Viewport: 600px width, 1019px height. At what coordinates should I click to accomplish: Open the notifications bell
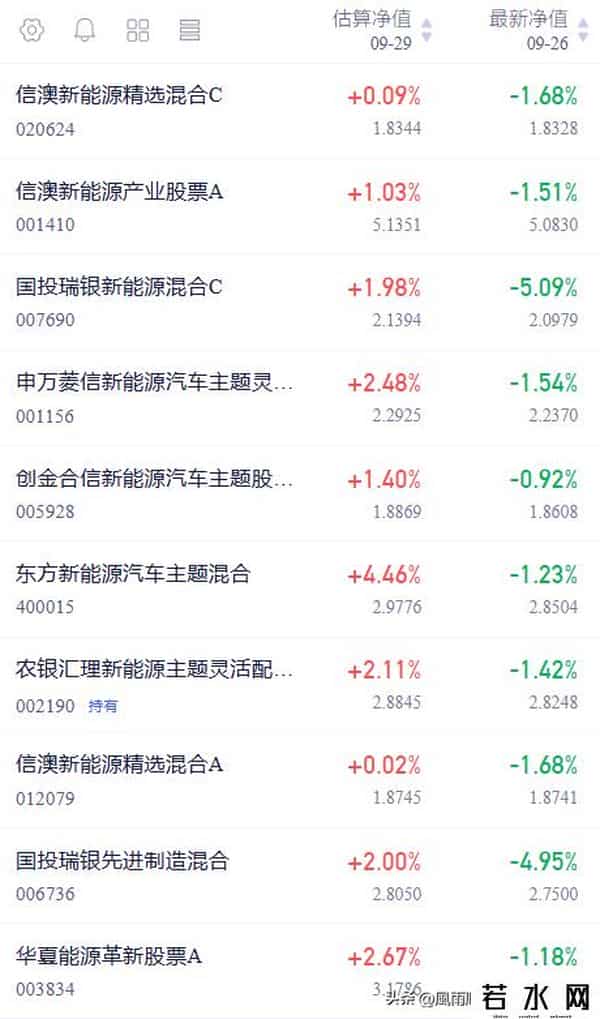click(85, 30)
